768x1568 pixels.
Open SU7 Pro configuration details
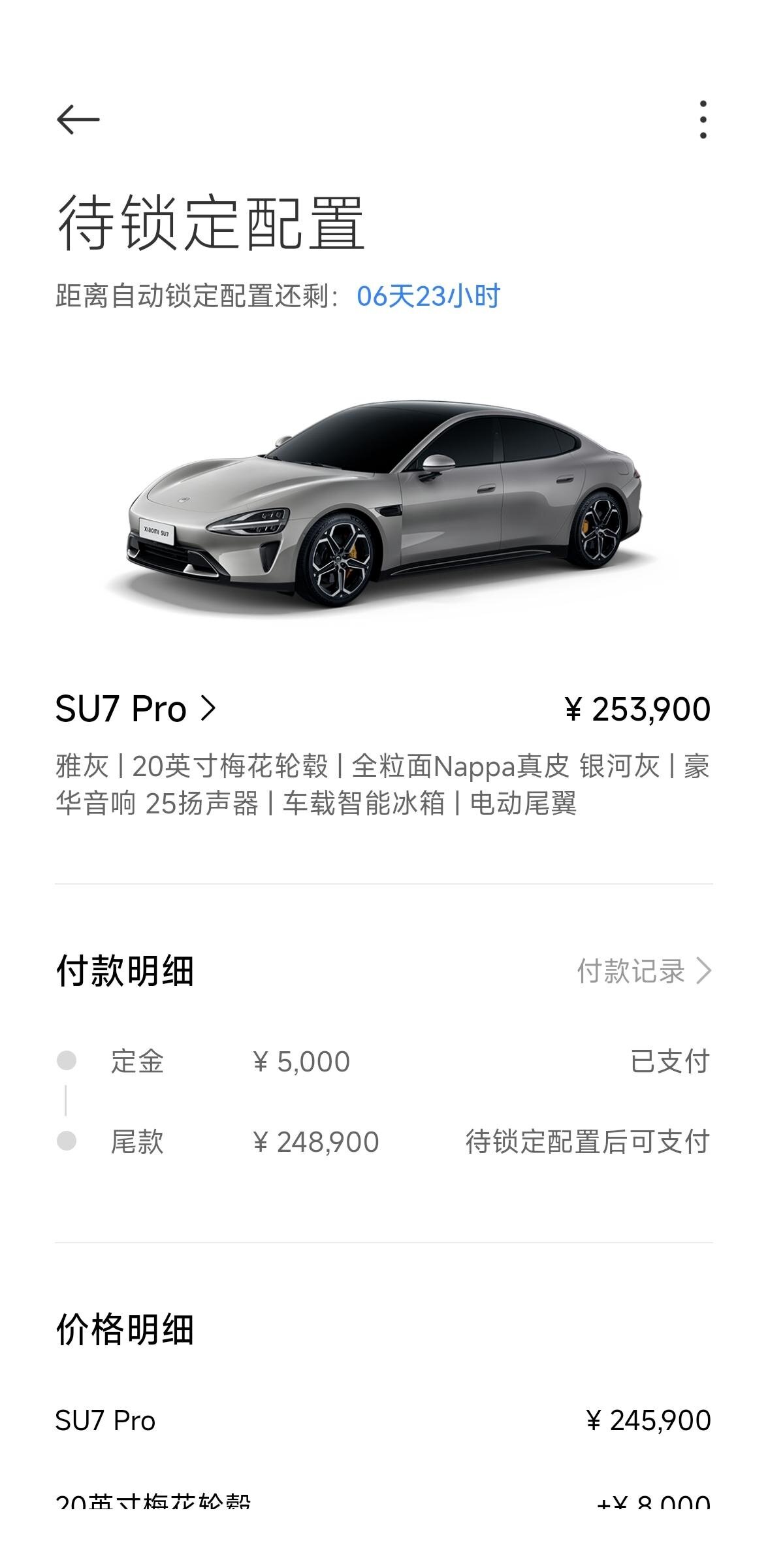pyautogui.click(x=136, y=709)
